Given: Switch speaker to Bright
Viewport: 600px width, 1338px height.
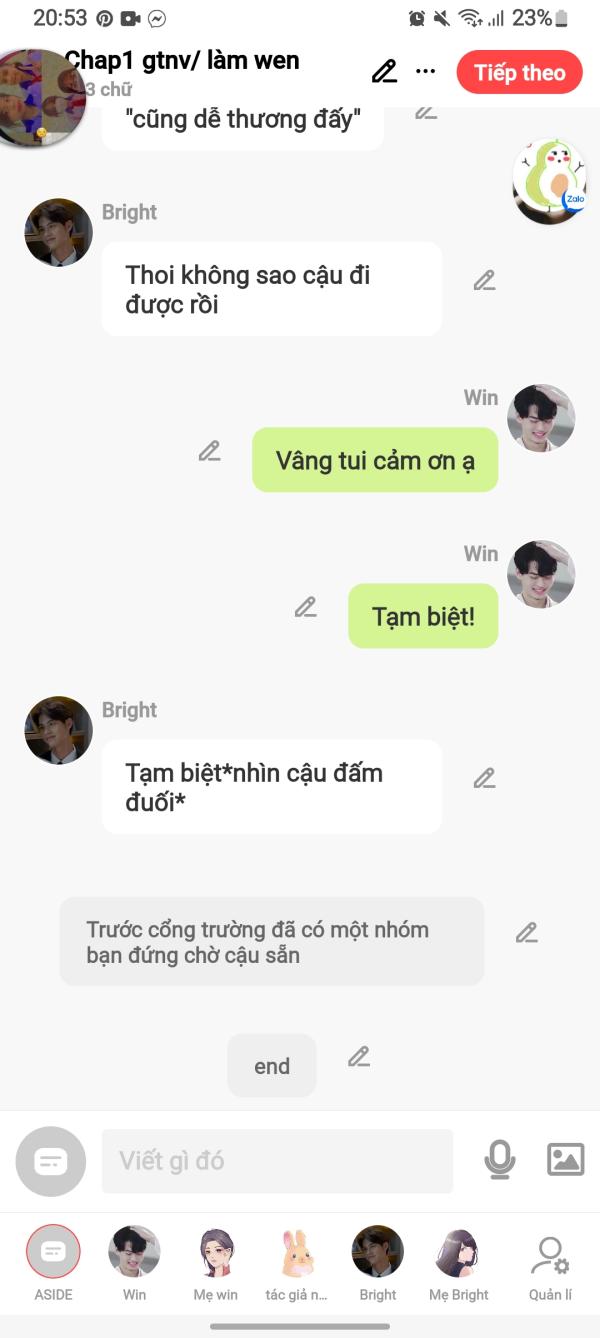Looking at the screenshot, I should [378, 1260].
